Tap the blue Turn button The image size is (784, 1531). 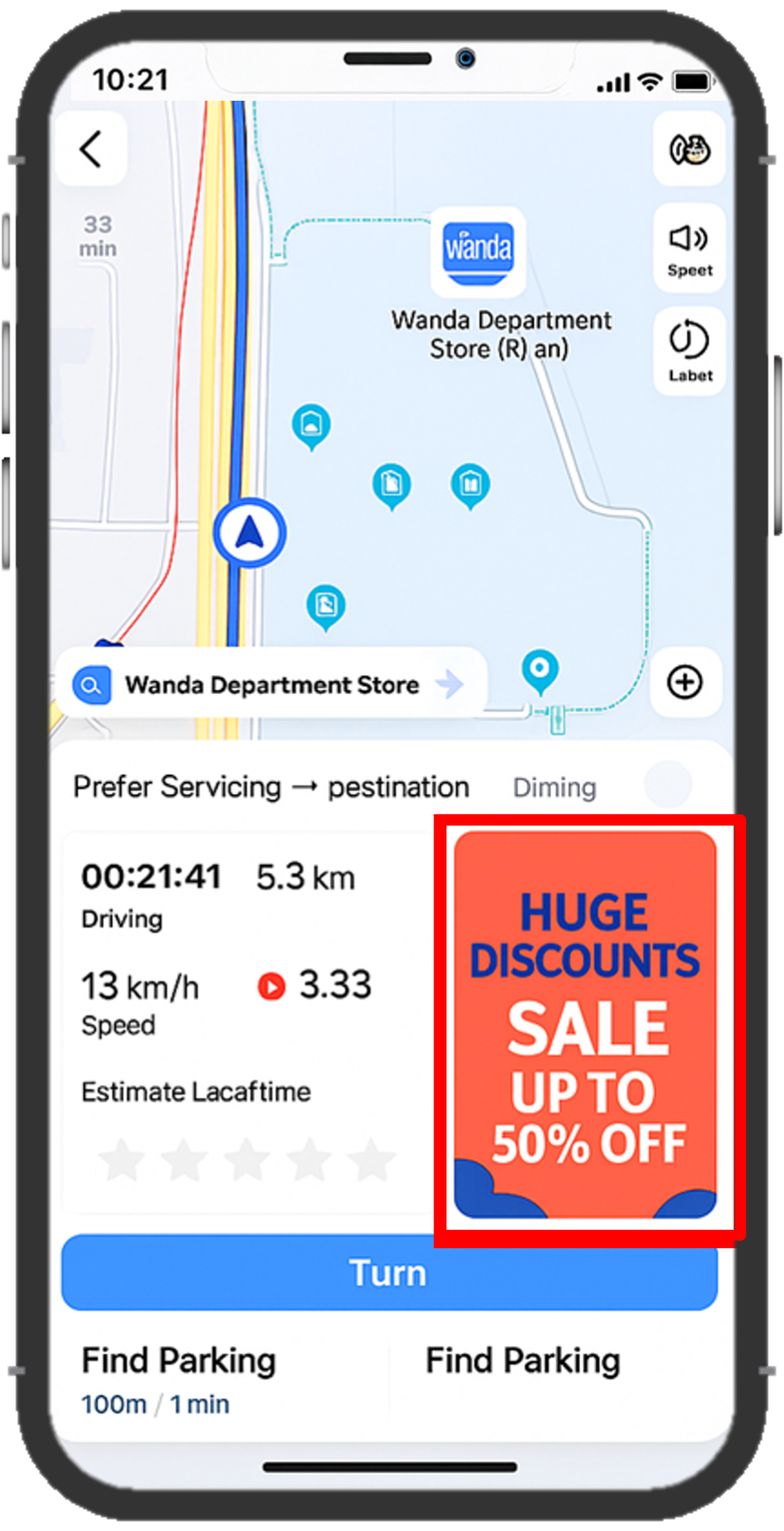pos(389,1272)
